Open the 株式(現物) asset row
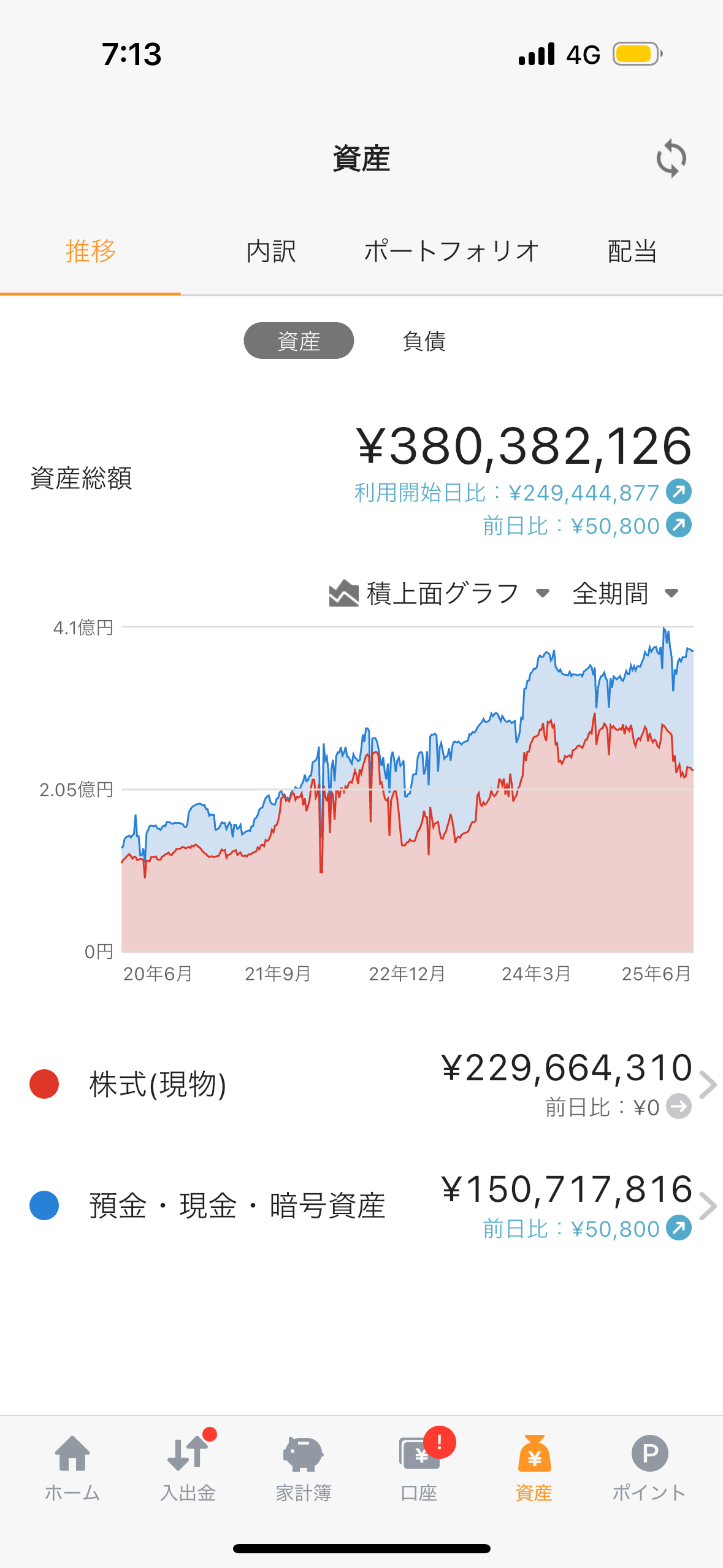Image resolution: width=723 pixels, height=1568 pixels. (361, 1084)
